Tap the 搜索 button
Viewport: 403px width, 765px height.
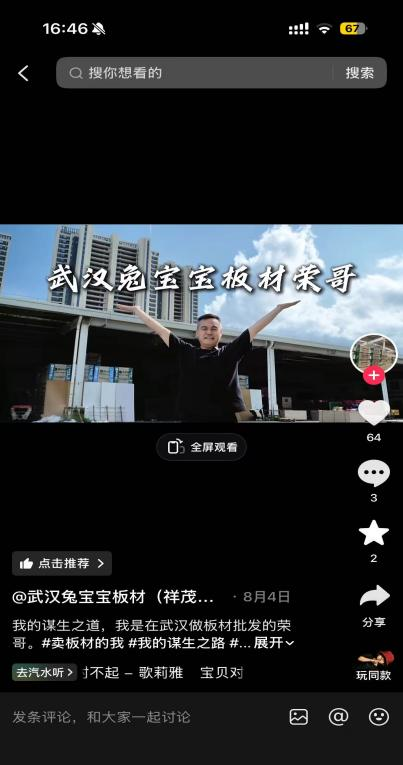360,73
